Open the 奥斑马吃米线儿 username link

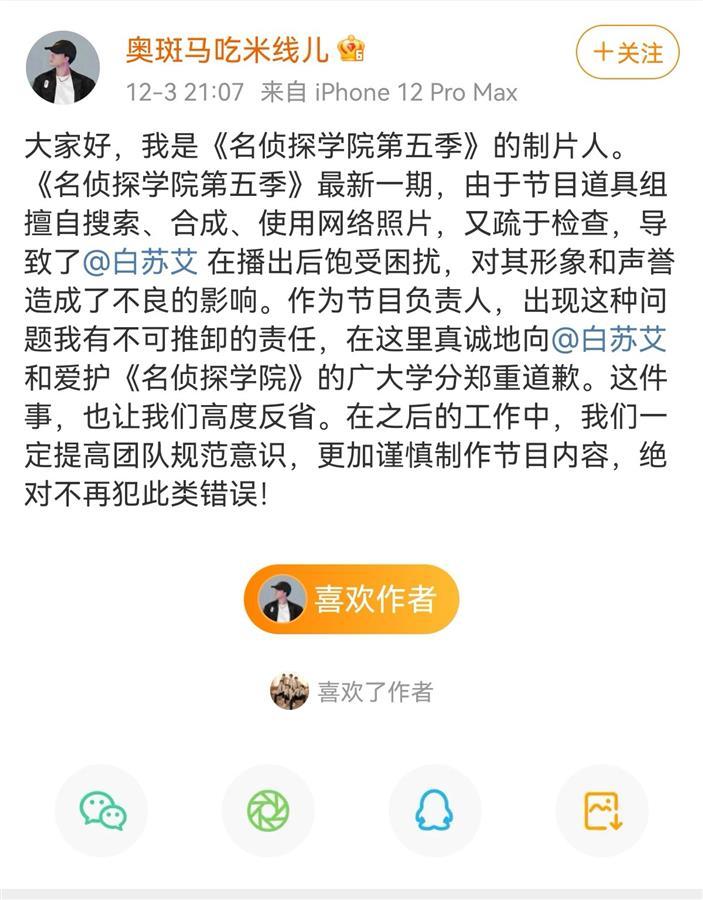(x=227, y=49)
